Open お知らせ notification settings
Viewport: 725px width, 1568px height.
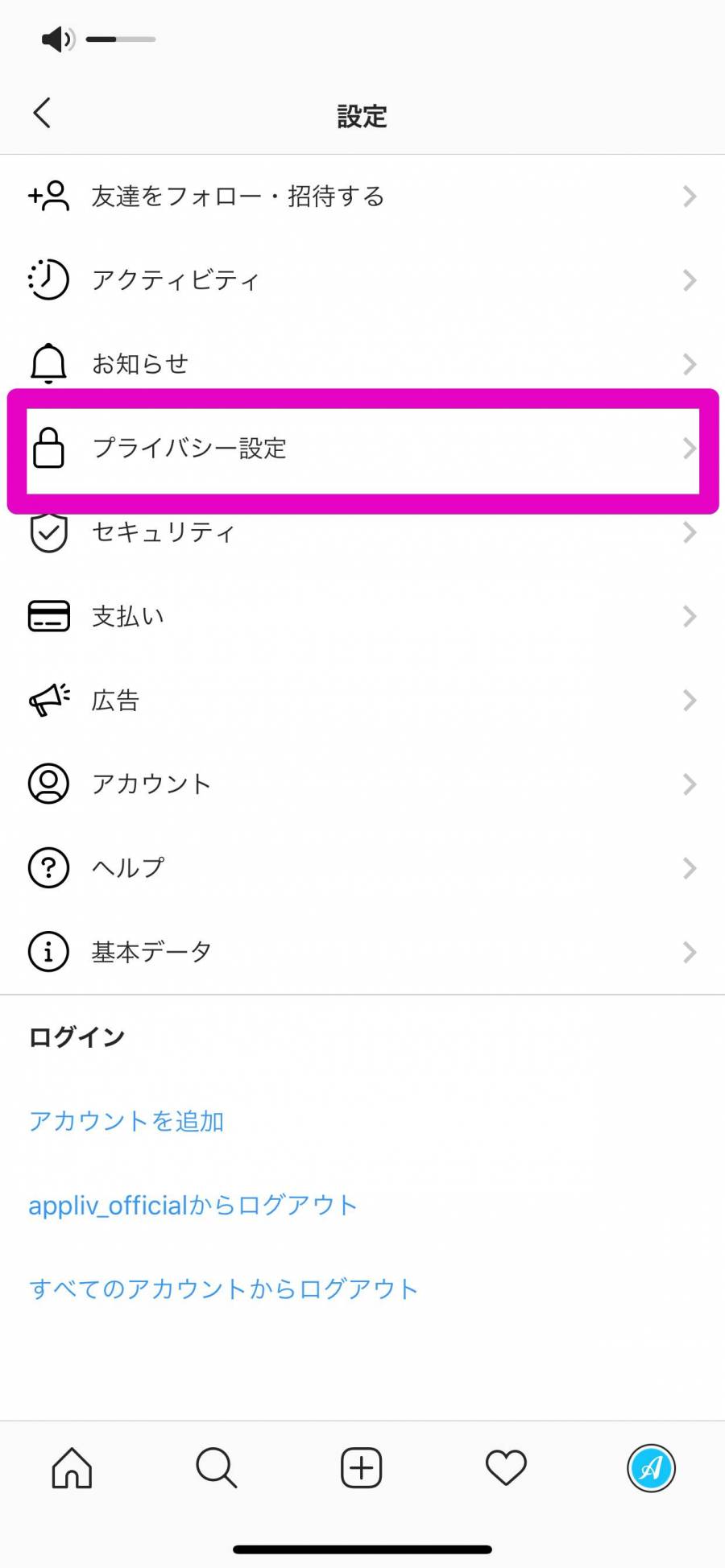362,364
